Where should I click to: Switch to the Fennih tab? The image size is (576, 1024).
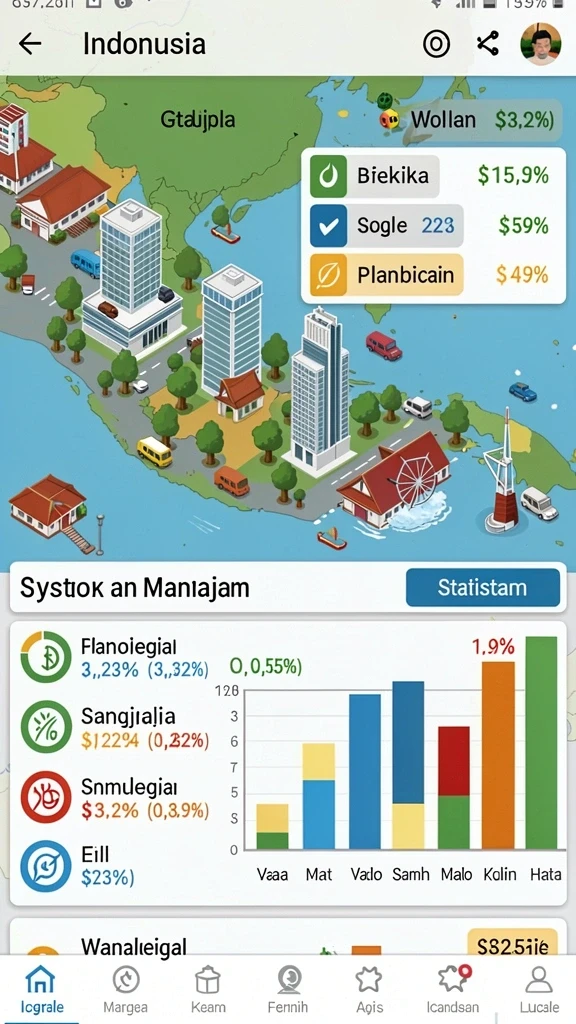tap(288, 989)
